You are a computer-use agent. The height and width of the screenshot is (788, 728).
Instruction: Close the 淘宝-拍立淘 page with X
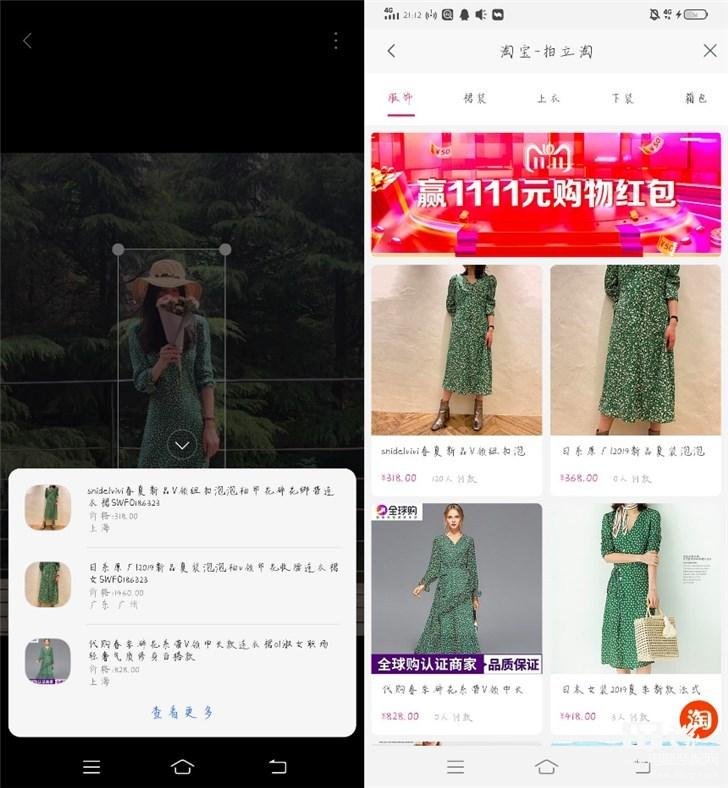pos(709,51)
